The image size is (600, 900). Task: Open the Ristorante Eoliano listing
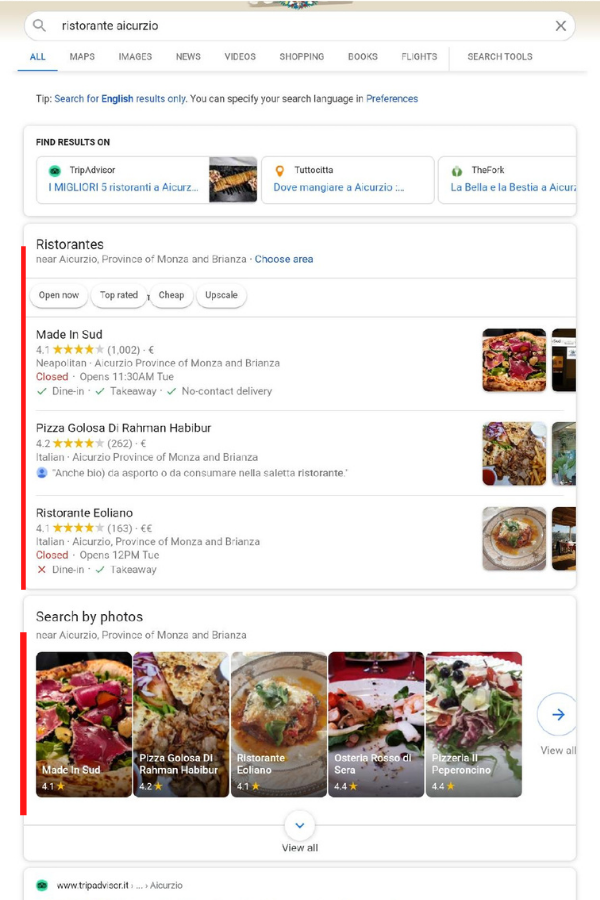[84, 513]
